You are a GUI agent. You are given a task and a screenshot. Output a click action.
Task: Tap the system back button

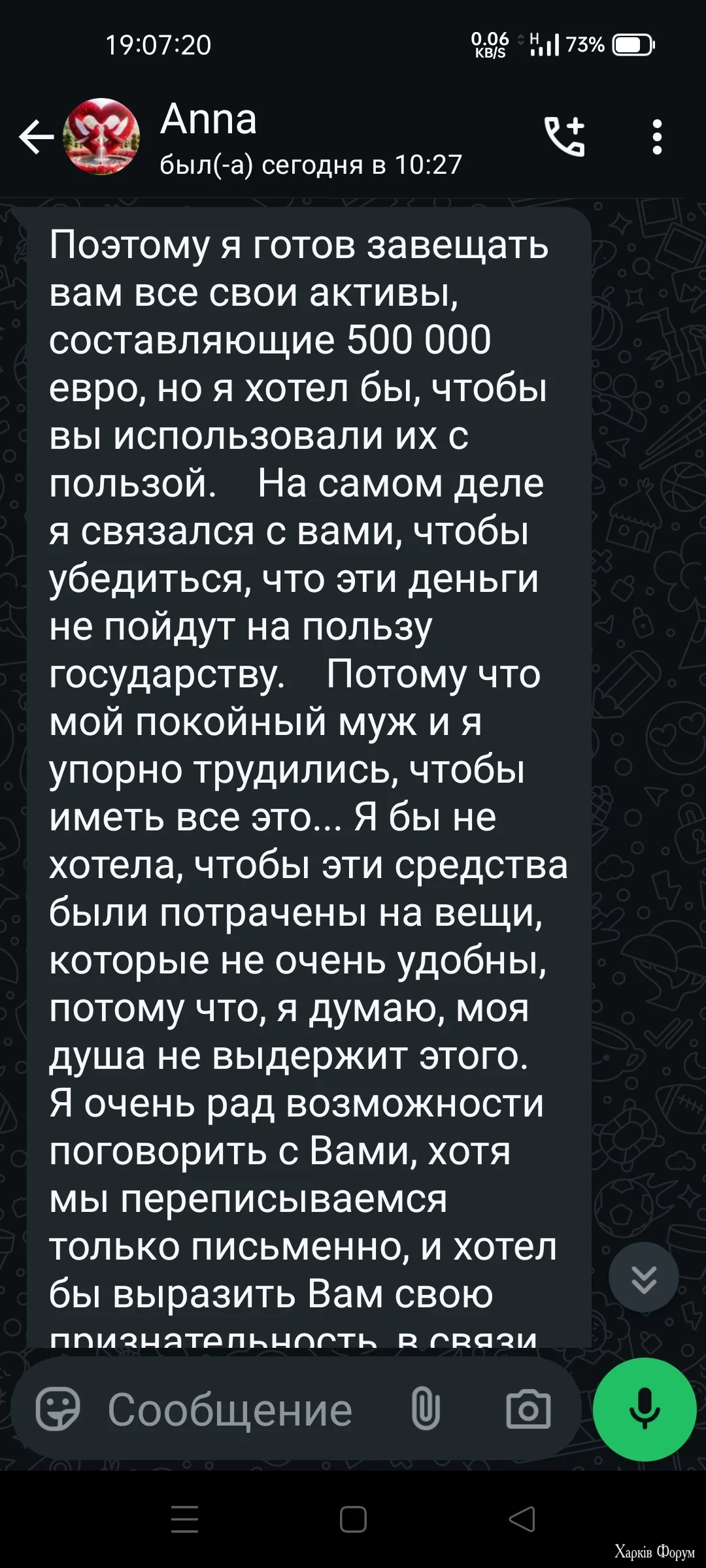coord(522,1519)
